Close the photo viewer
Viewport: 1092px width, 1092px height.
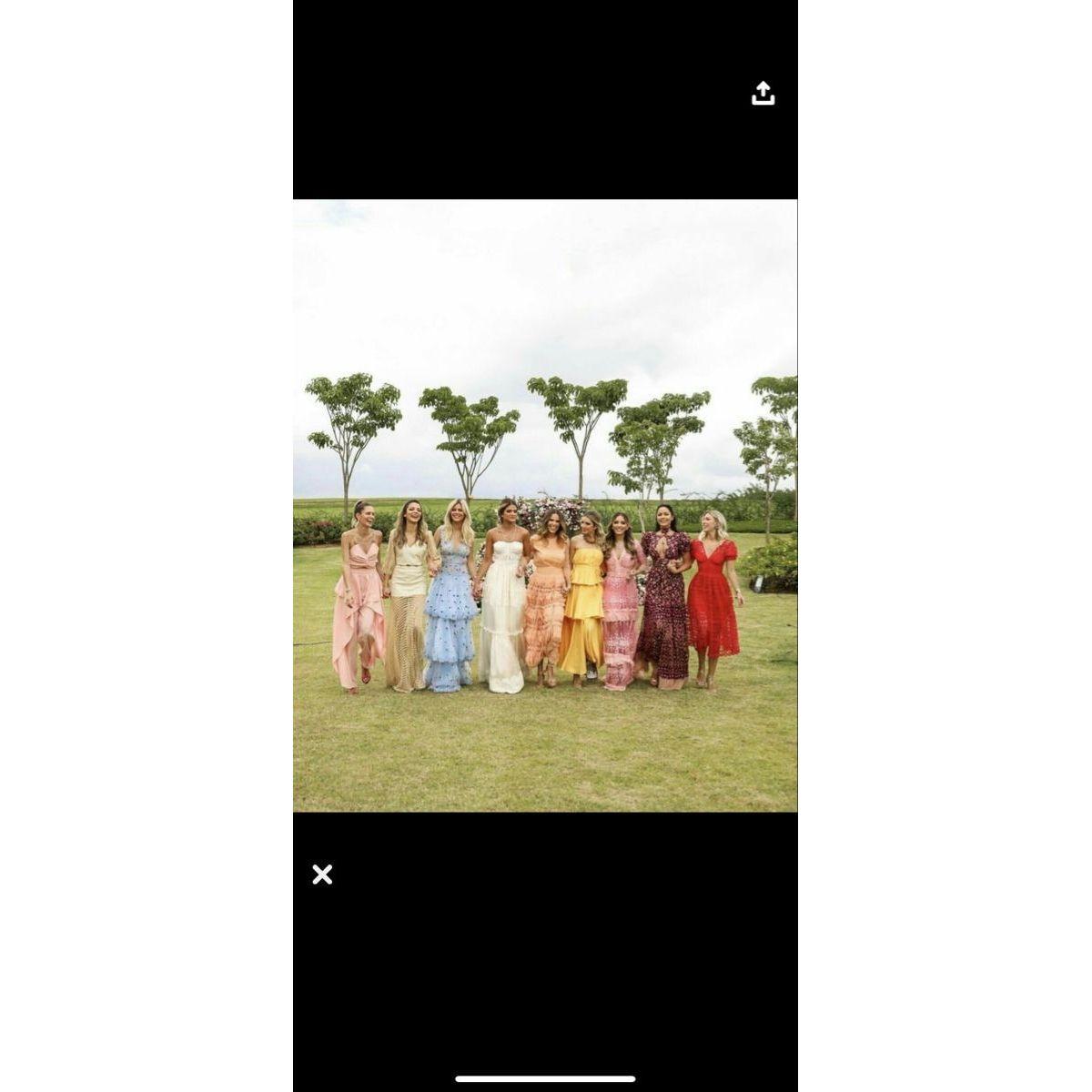(322, 875)
